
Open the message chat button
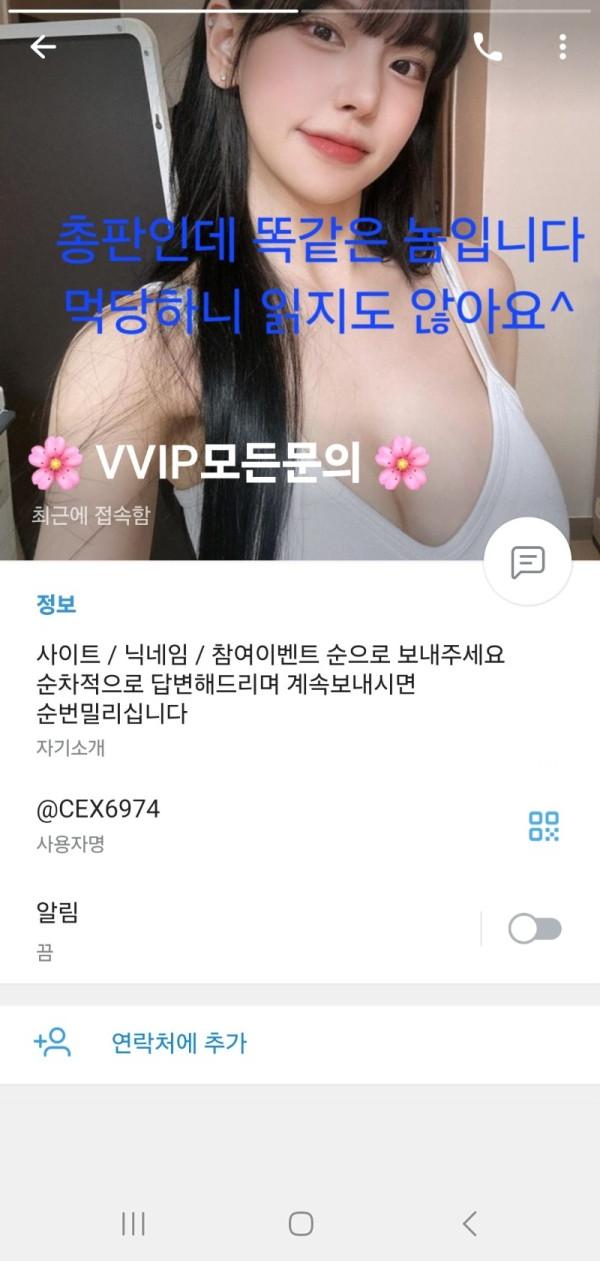point(527,562)
